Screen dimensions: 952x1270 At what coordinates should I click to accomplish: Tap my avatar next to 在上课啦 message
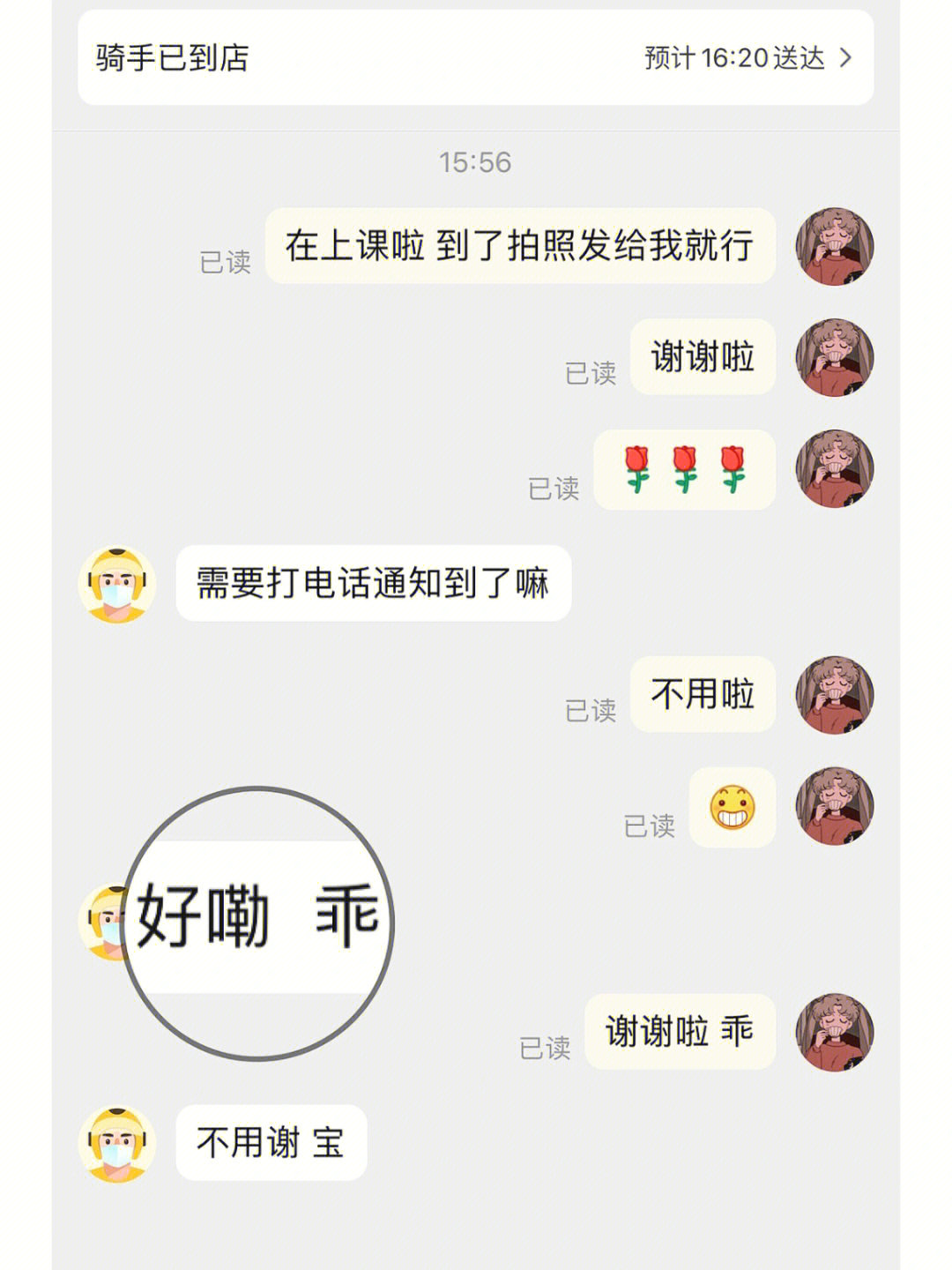pos(834,246)
